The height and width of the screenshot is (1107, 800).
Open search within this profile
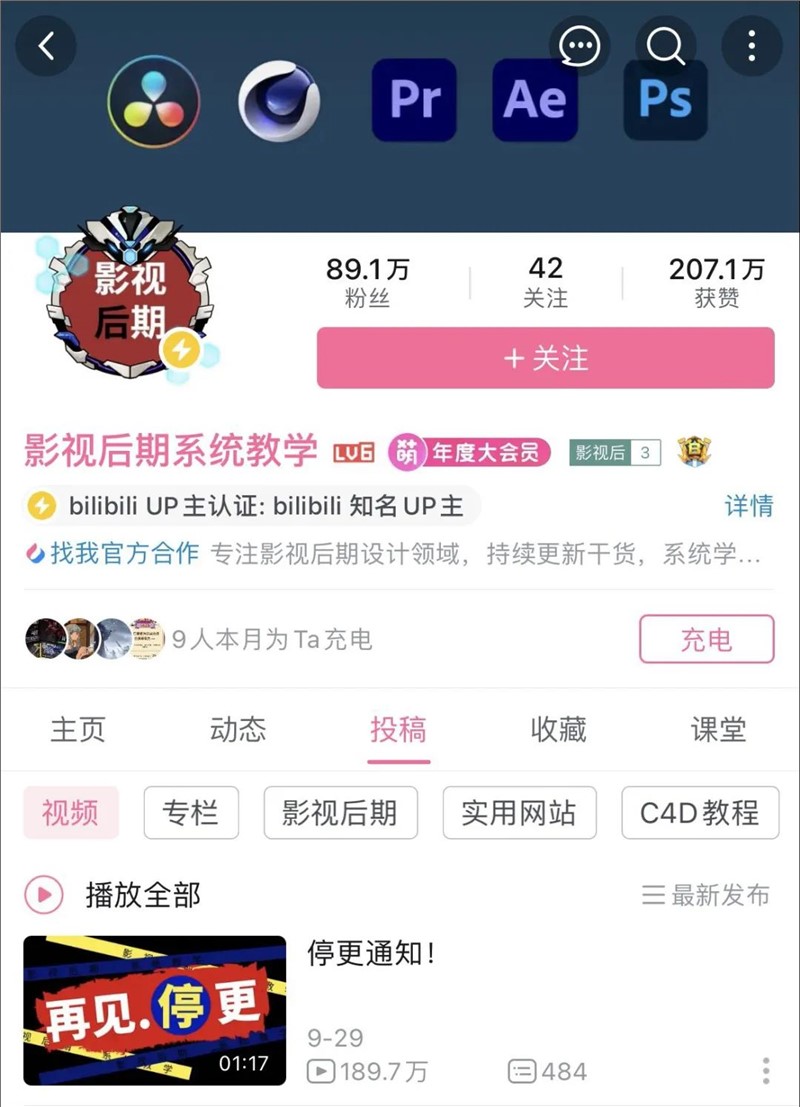coord(665,46)
